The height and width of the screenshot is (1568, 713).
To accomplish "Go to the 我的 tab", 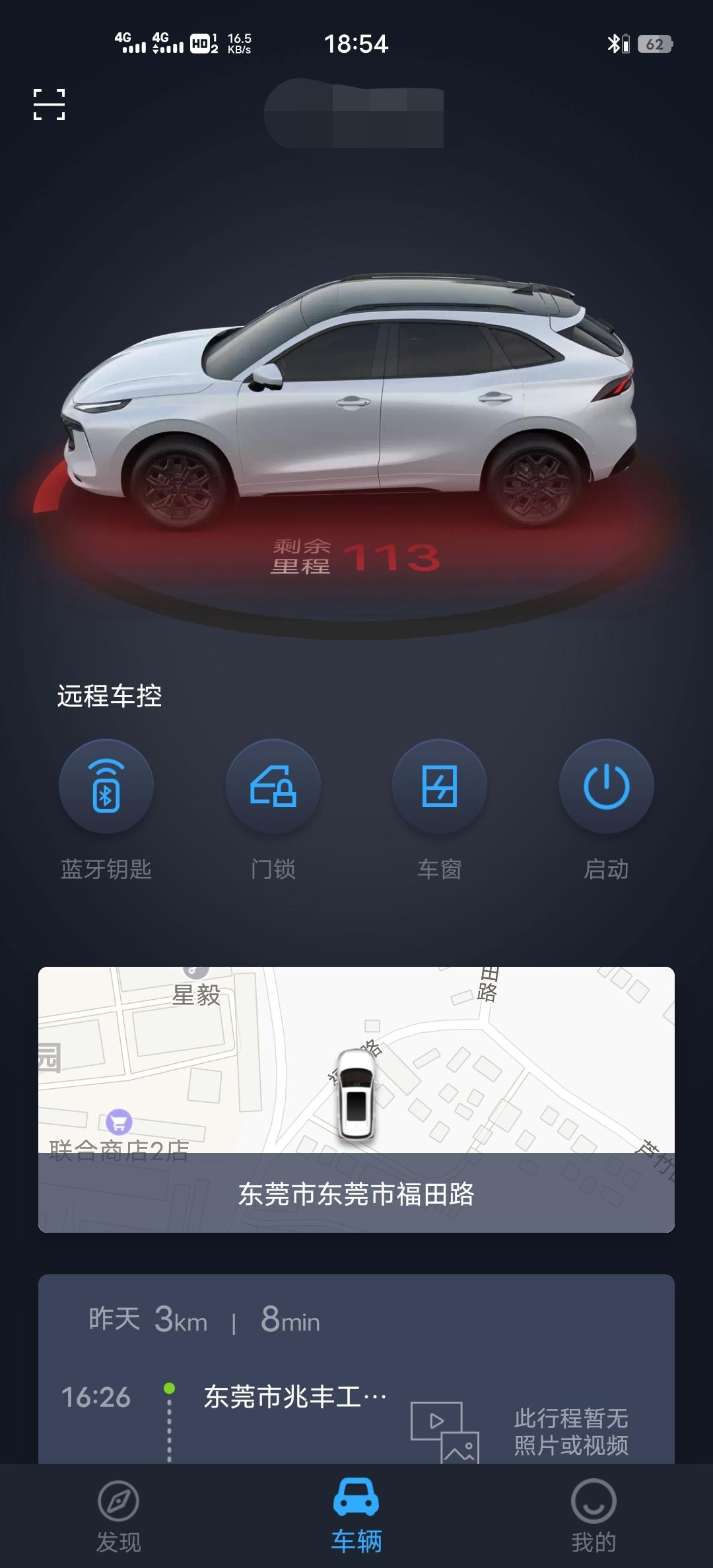I will click(594, 1517).
